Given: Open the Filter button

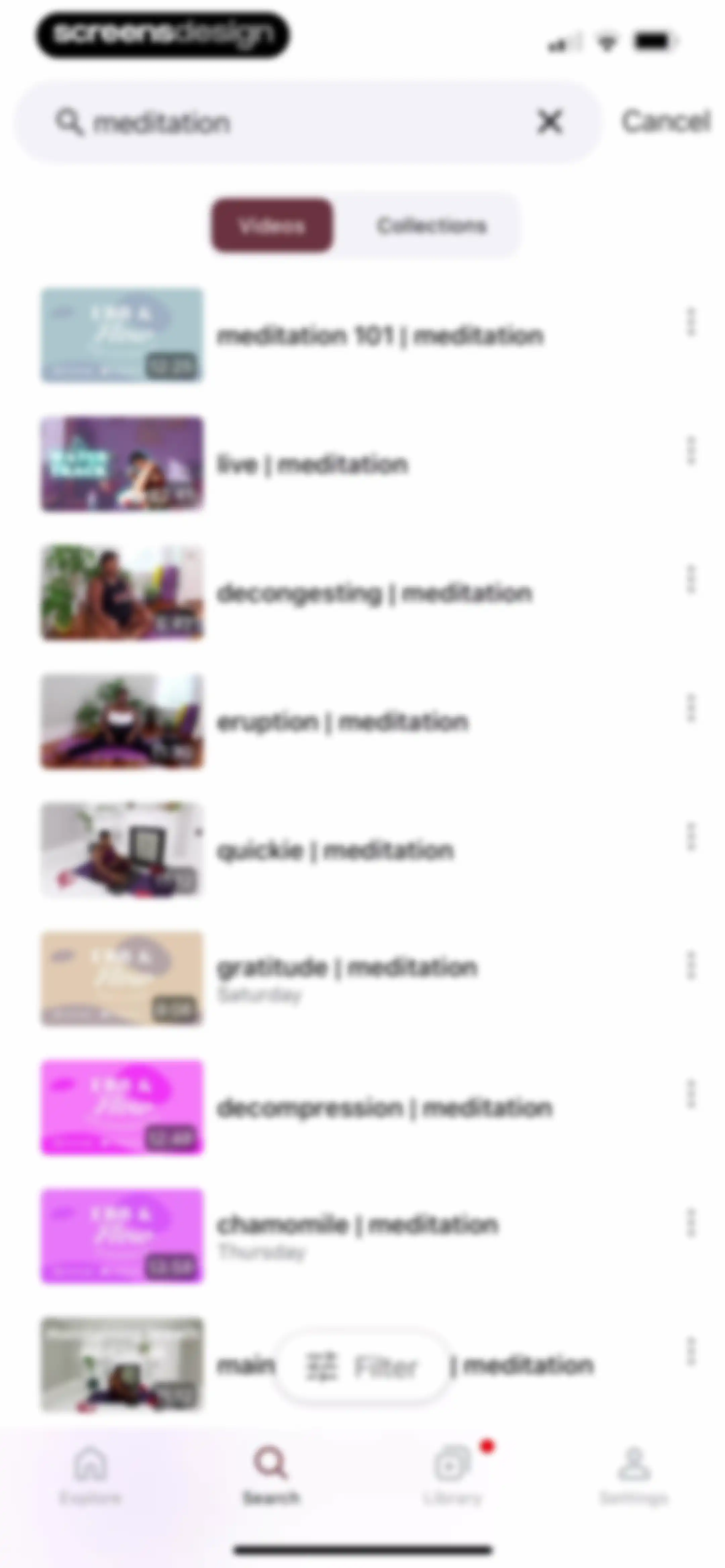Looking at the screenshot, I should pyautogui.click(x=362, y=1367).
